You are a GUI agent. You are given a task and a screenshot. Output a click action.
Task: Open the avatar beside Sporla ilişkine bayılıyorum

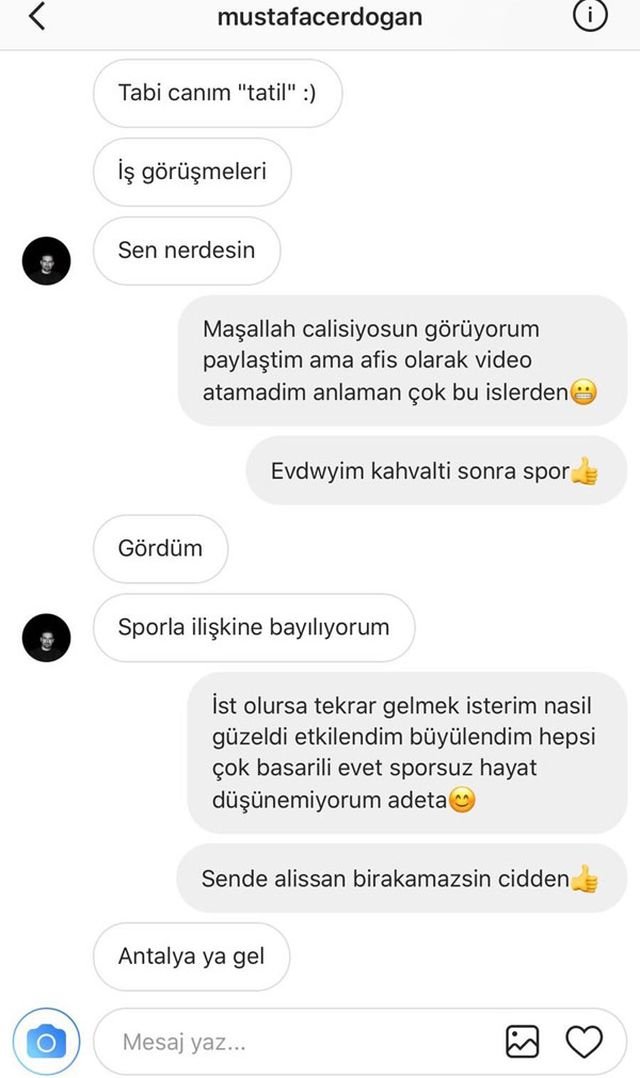coord(46,637)
